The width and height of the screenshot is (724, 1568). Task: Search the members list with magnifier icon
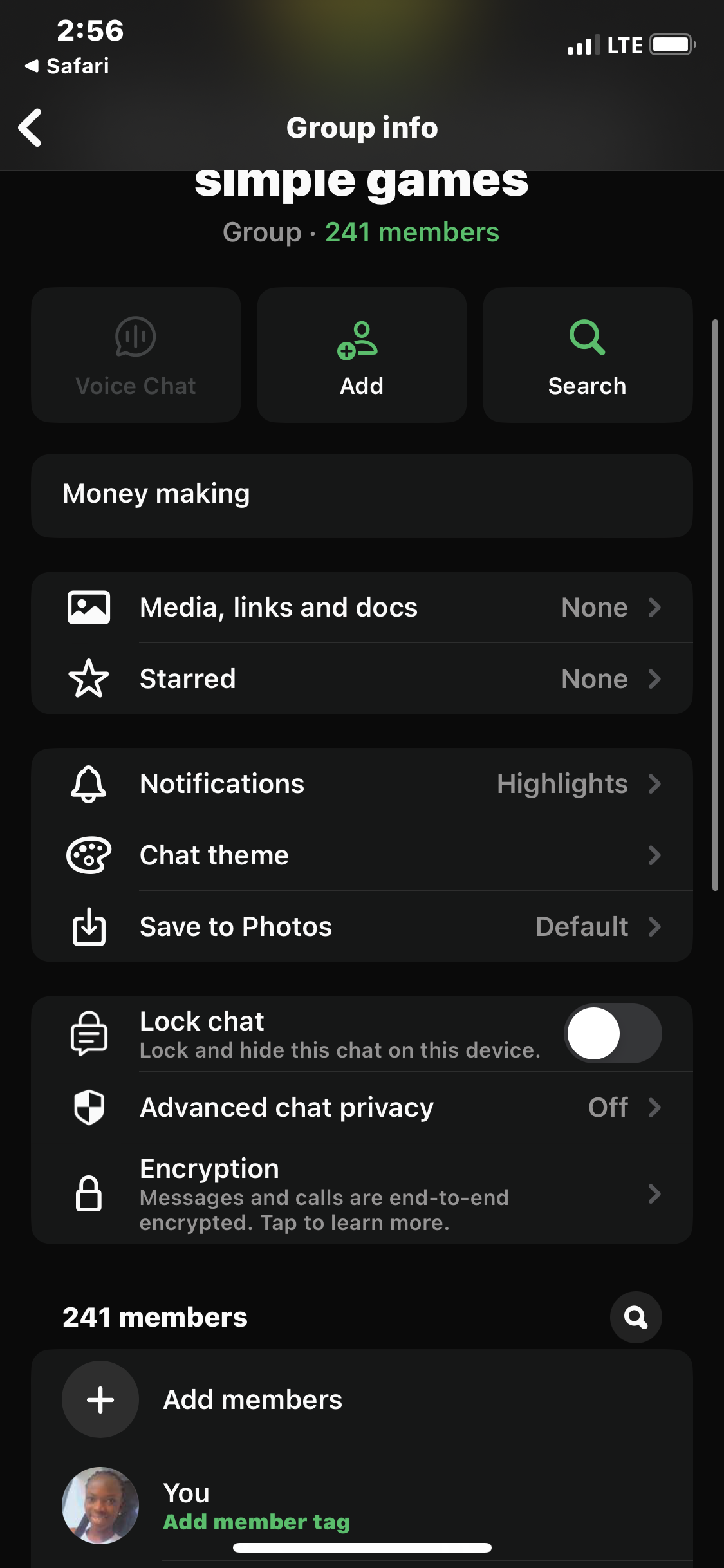pyautogui.click(x=636, y=1318)
